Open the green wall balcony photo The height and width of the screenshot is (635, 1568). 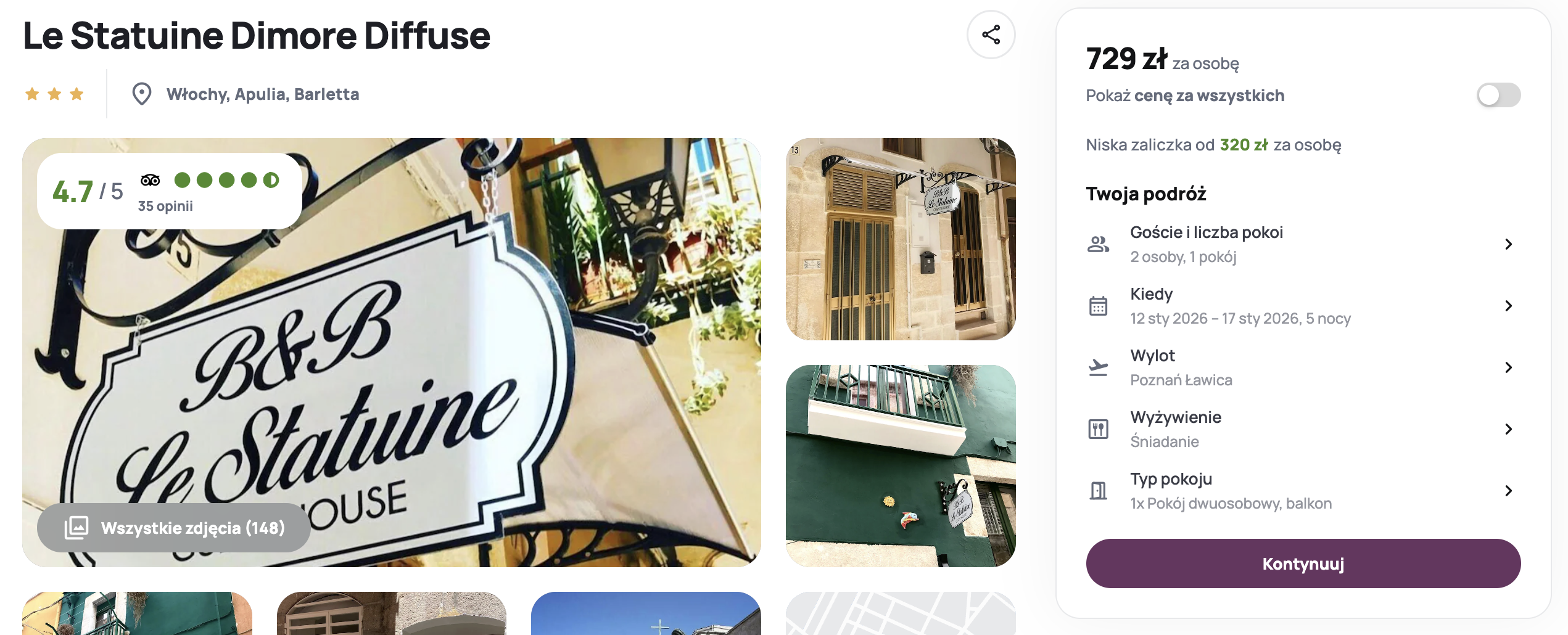(900, 465)
